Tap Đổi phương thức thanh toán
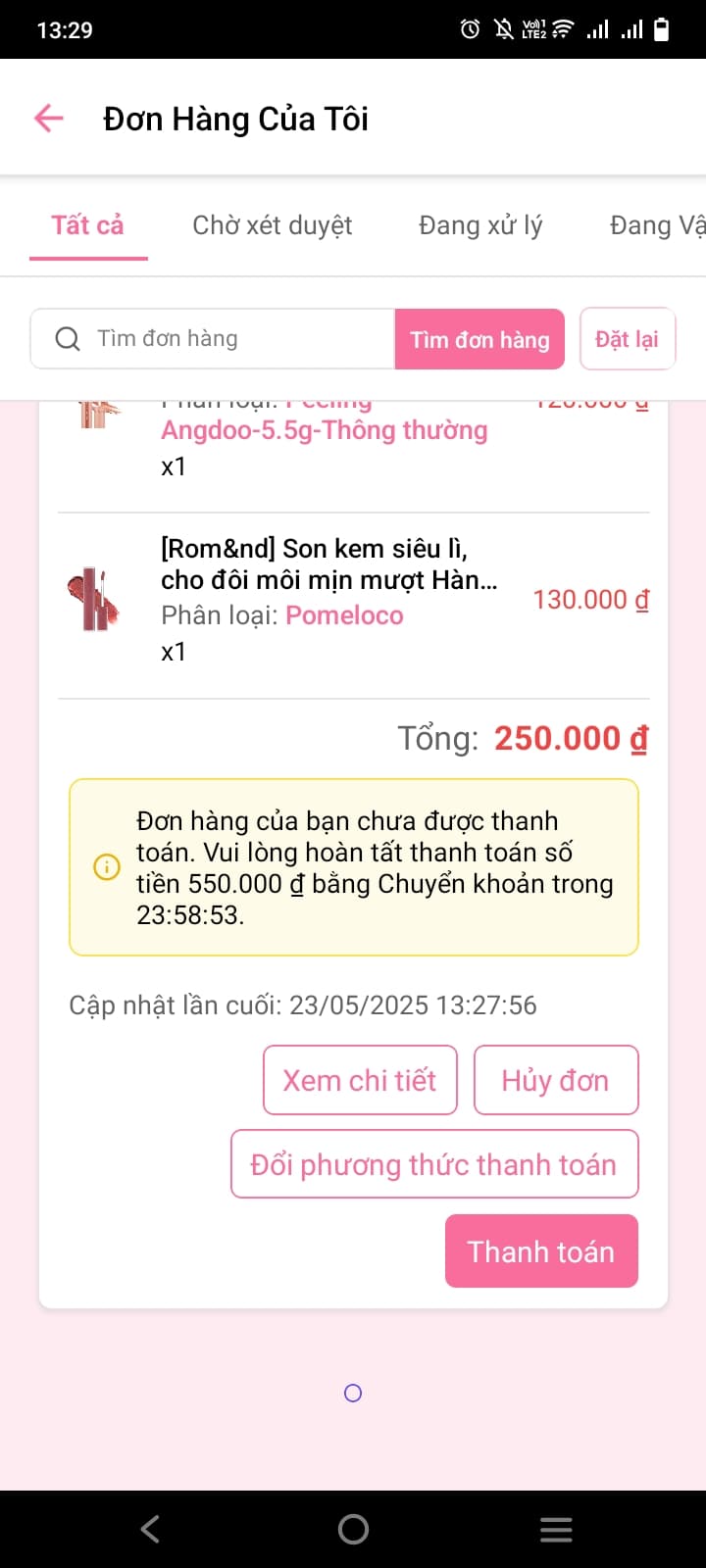The width and height of the screenshot is (706, 1568). 433,1164
